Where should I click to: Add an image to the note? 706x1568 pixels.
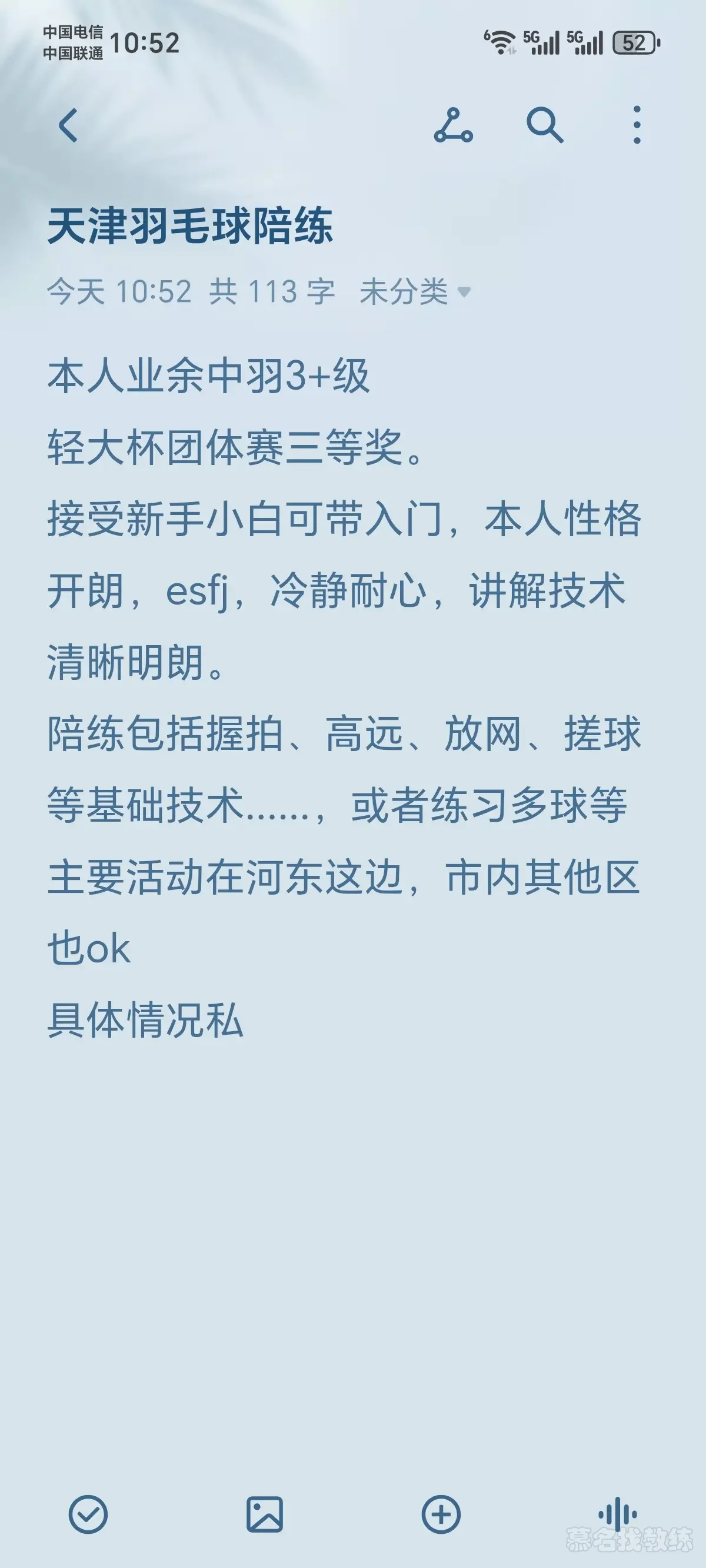click(264, 1514)
